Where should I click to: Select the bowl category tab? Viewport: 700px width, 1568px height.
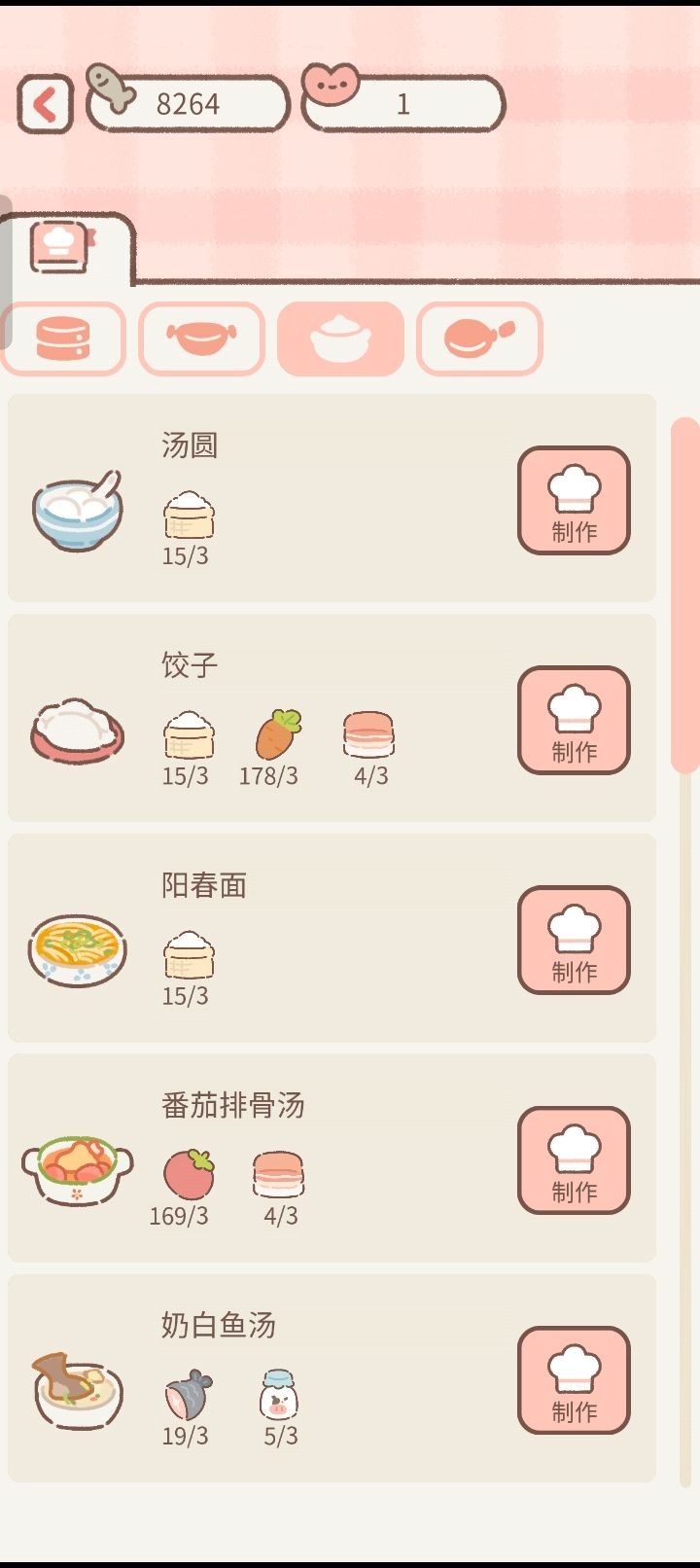(201, 338)
